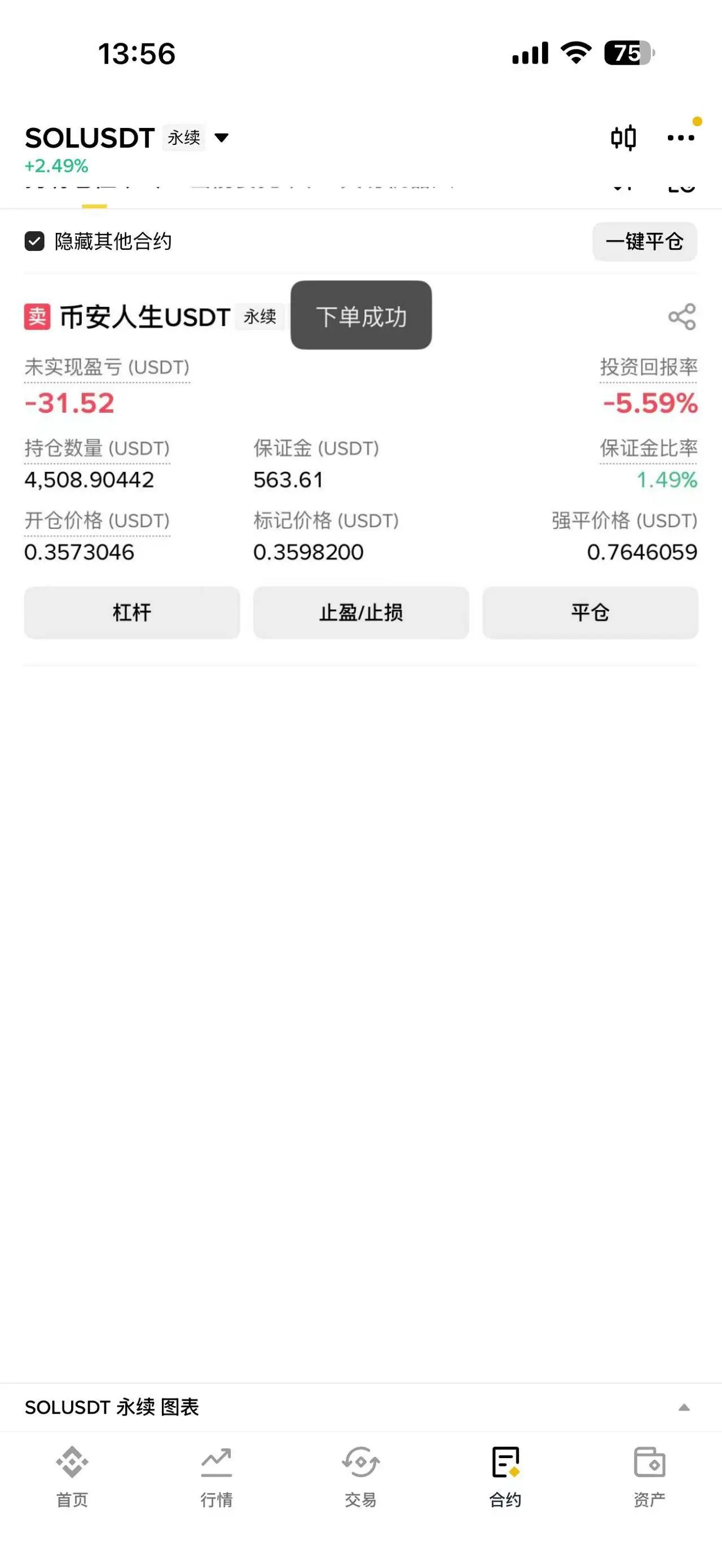The height and width of the screenshot is (1568, 722).
Task: Select the 合约 tab
Action: (x=505, y=1477)
